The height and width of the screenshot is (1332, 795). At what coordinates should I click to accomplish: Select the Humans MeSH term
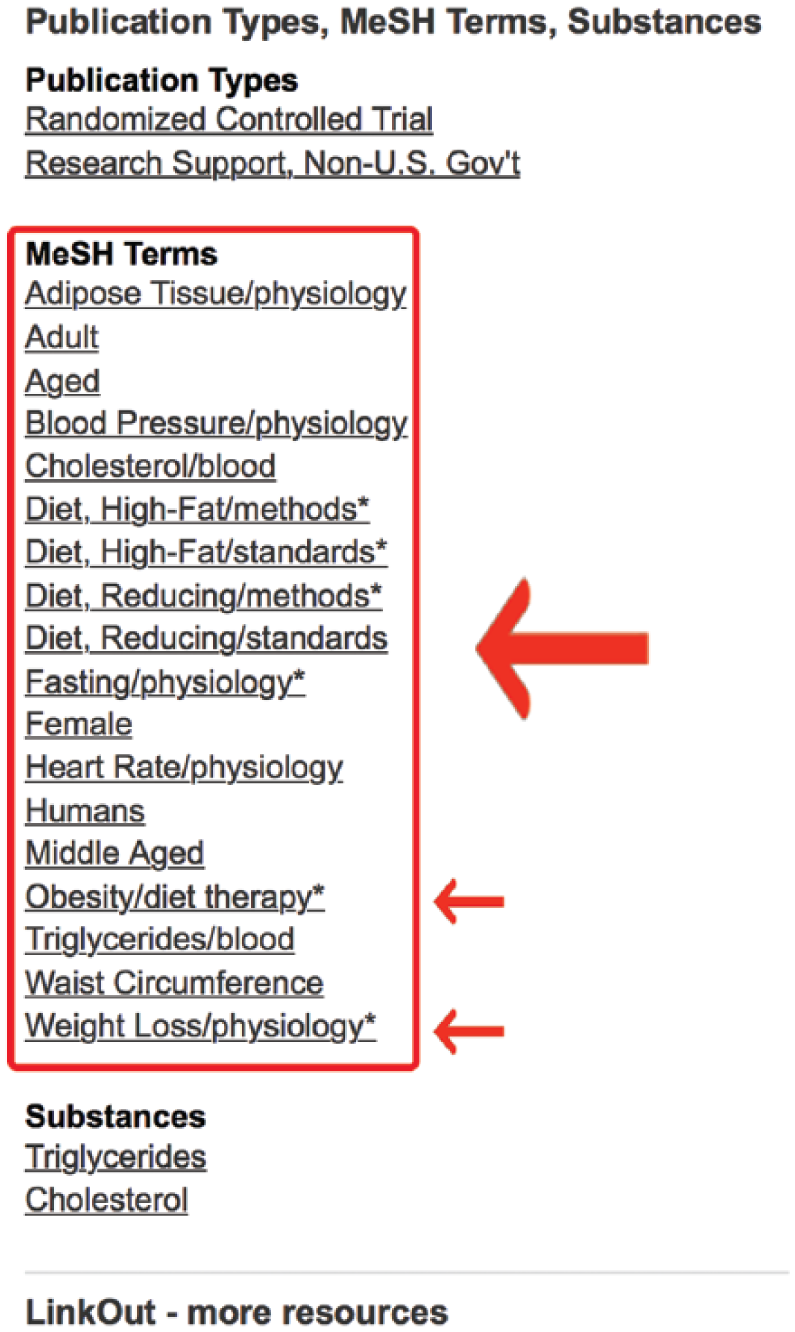(x=85, y=811)
